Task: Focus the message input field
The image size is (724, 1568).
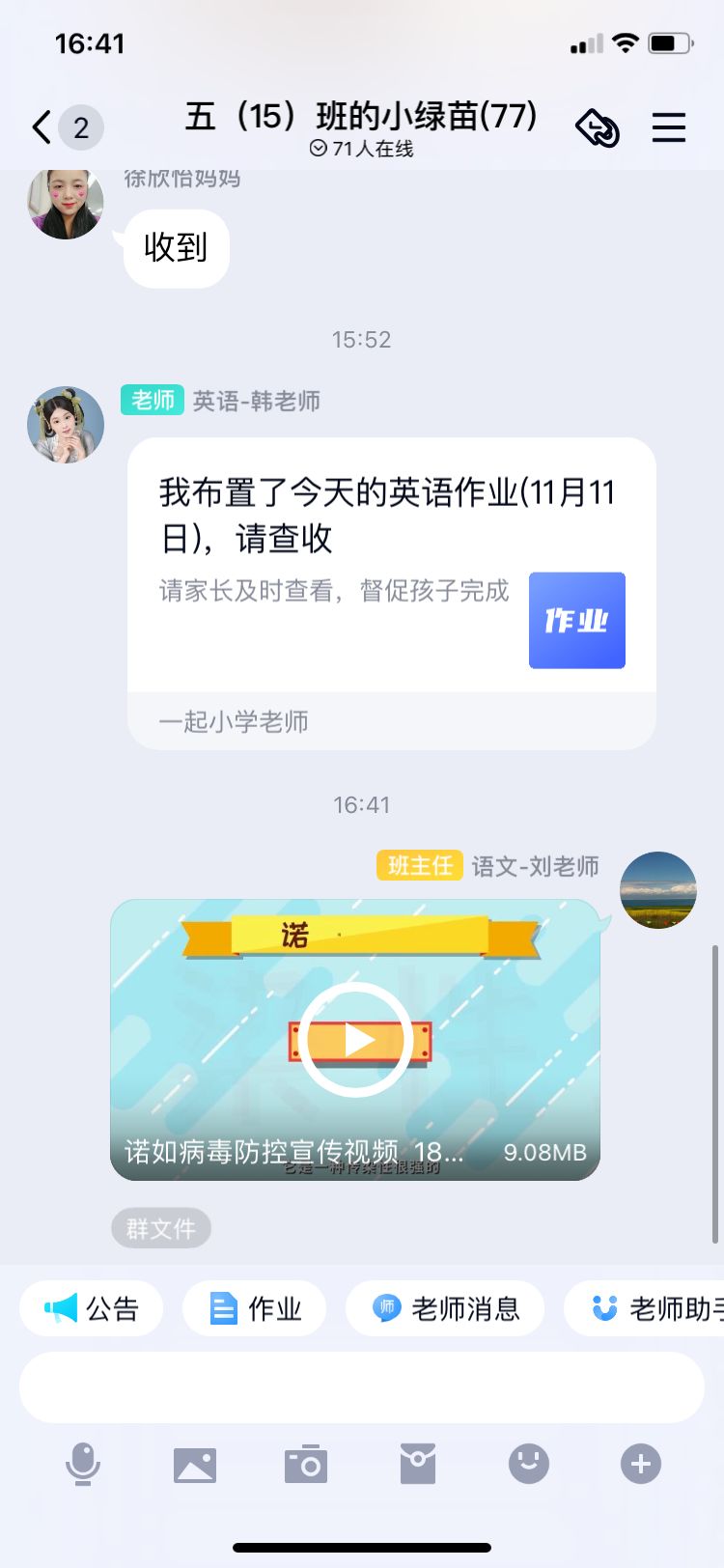Action: click(362, 1387)
